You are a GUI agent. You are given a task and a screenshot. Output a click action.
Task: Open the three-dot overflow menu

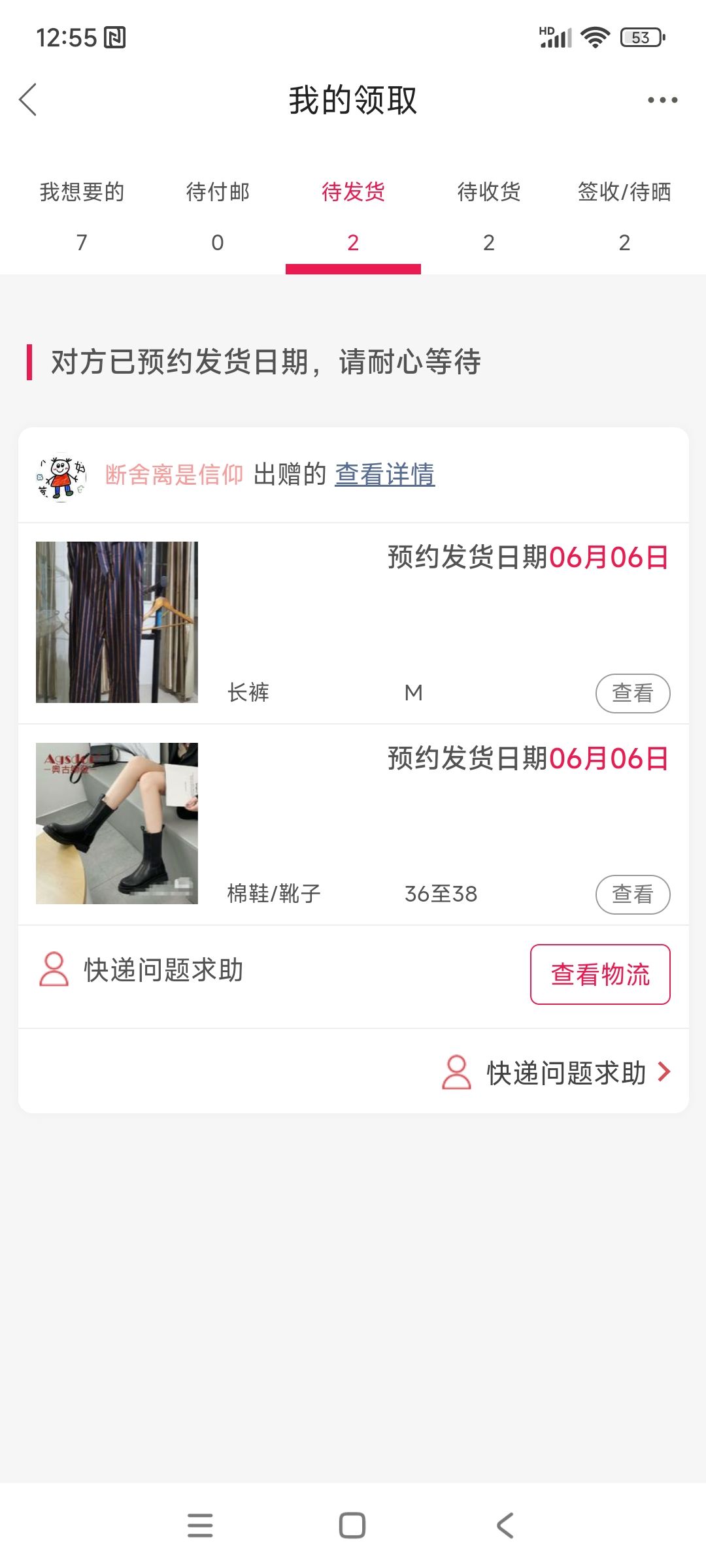pos(662,100)
